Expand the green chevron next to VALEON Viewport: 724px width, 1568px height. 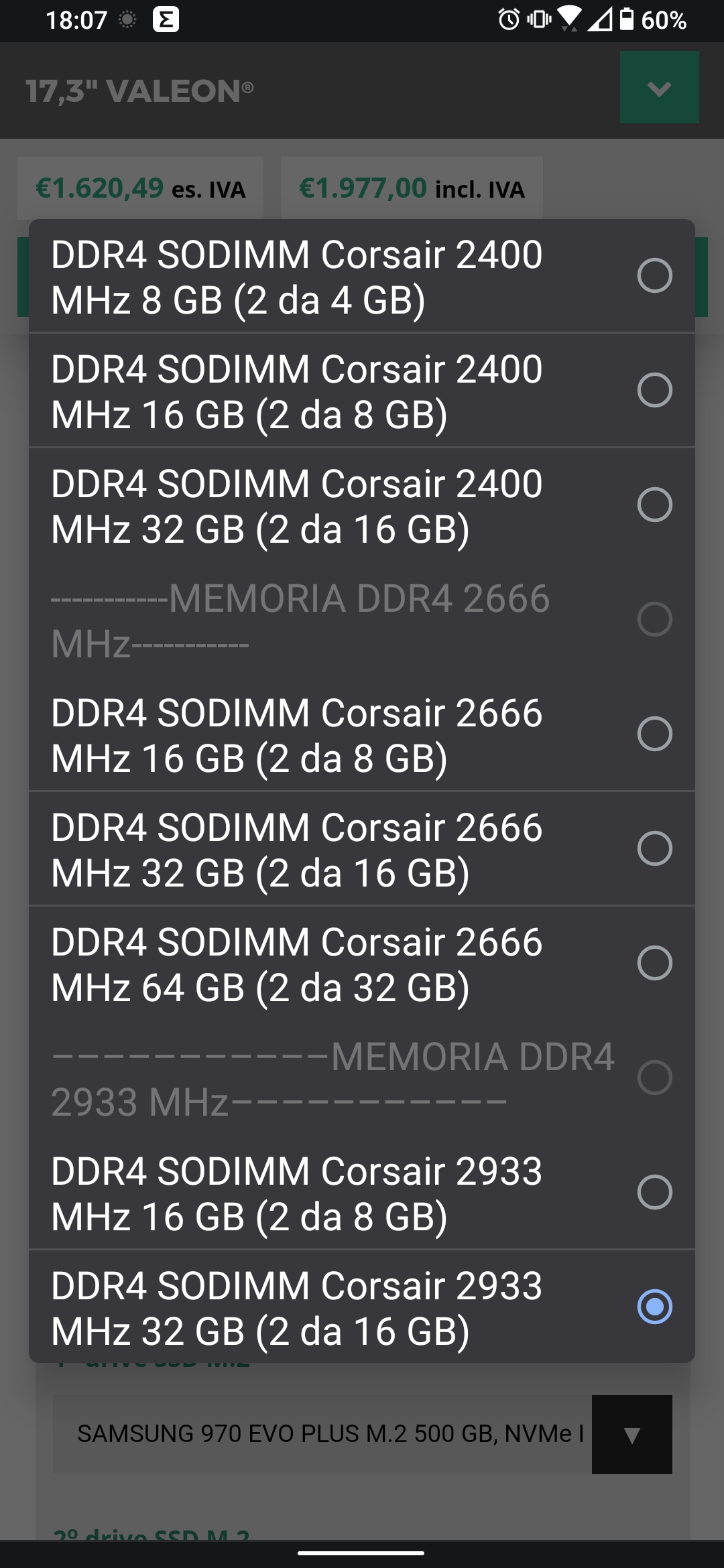tap(660, 88)
